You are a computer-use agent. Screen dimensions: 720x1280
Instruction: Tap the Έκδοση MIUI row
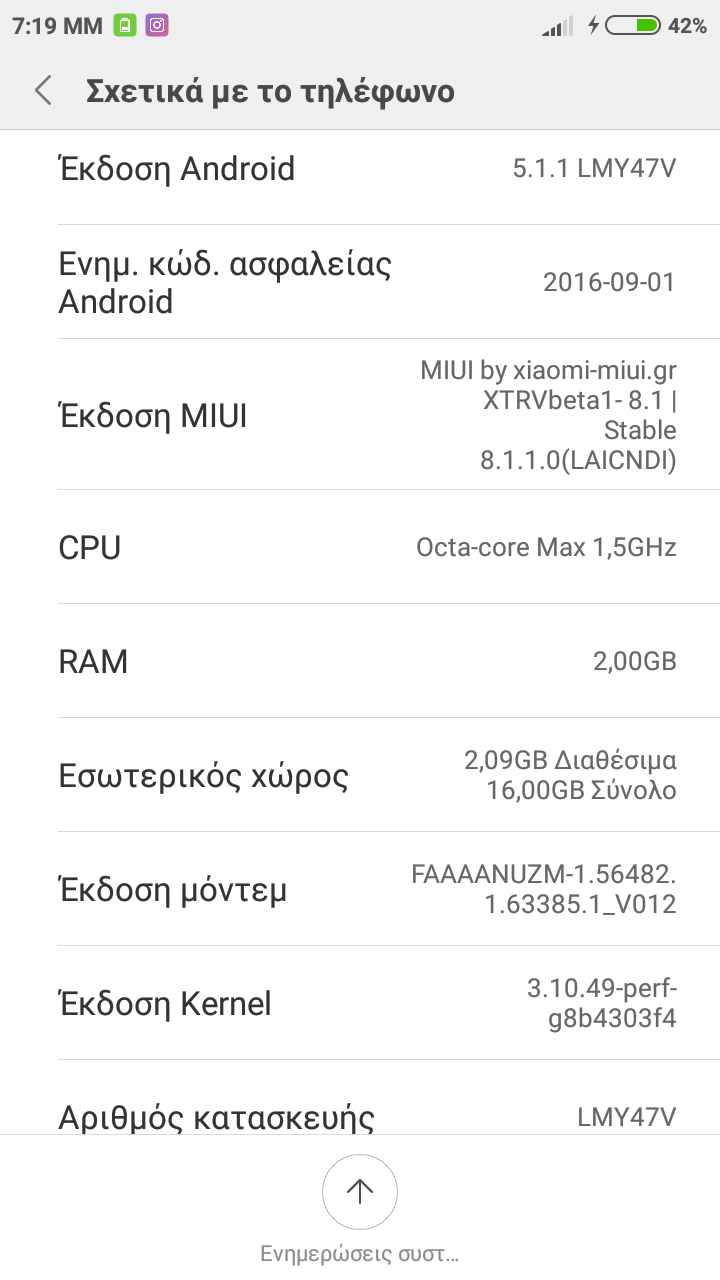(x=360, y=415)
